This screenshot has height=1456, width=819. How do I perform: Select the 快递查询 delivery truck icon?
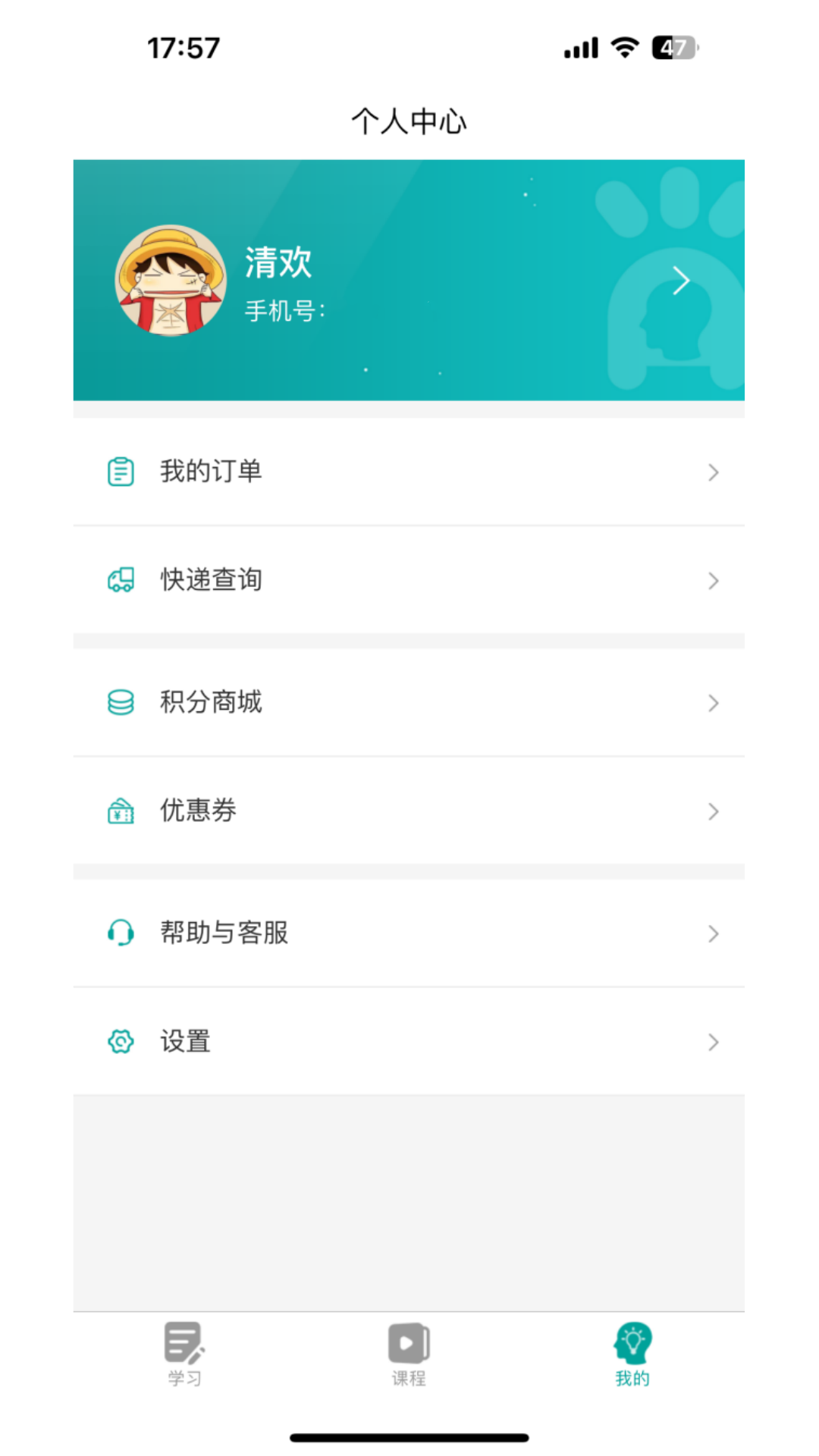point(121,580)
